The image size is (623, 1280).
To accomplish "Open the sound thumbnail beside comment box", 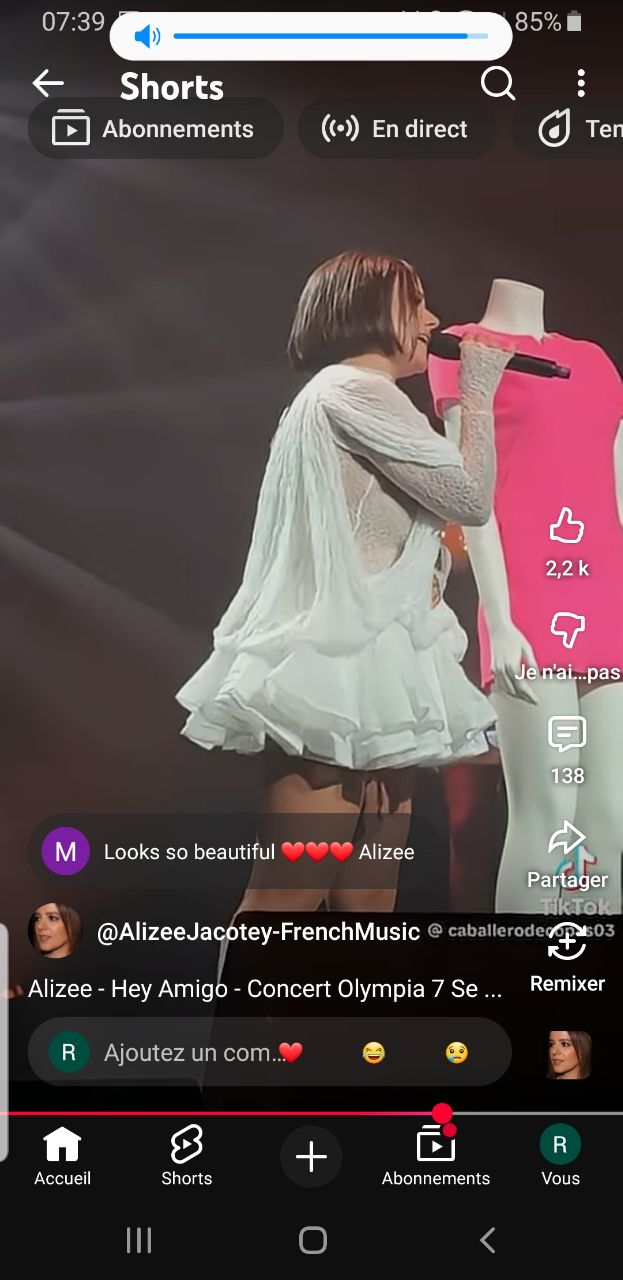I will pyautogui.click(x=569, y=1054).
